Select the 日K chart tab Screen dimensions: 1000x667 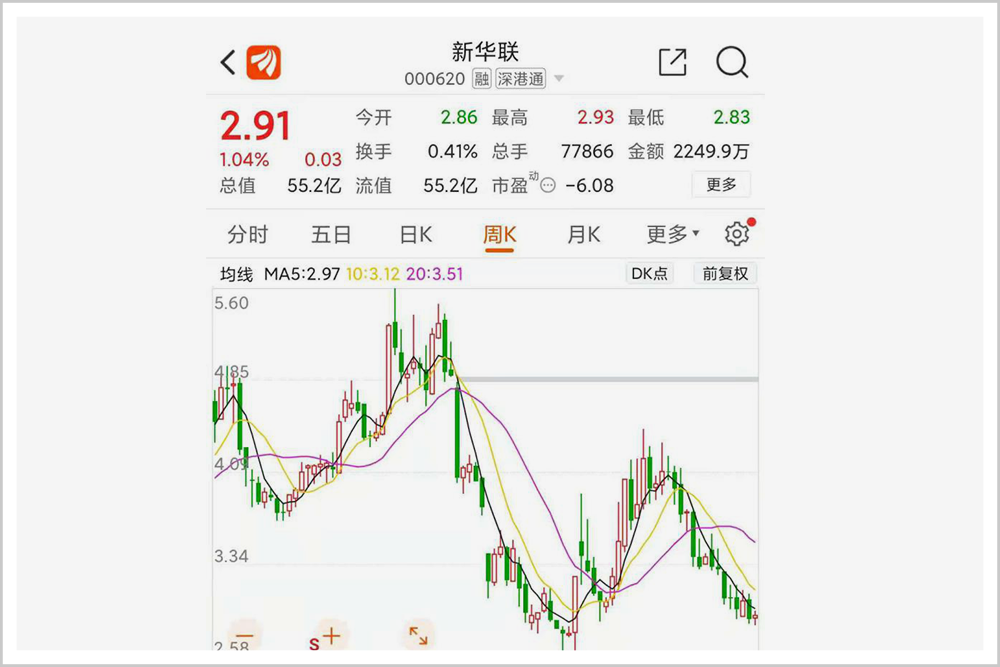(416, 235)
